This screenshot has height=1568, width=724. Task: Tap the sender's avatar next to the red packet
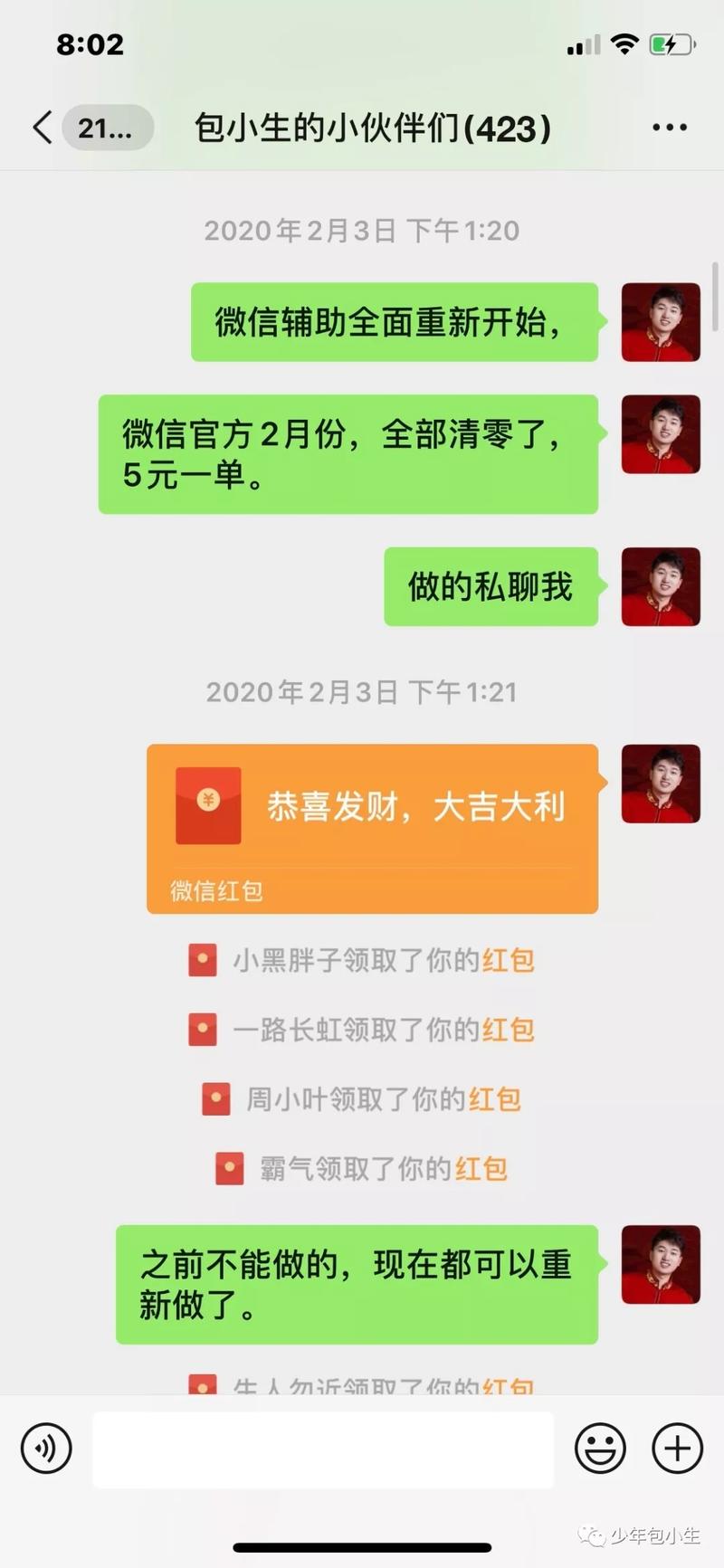click(x=661, y=784)
